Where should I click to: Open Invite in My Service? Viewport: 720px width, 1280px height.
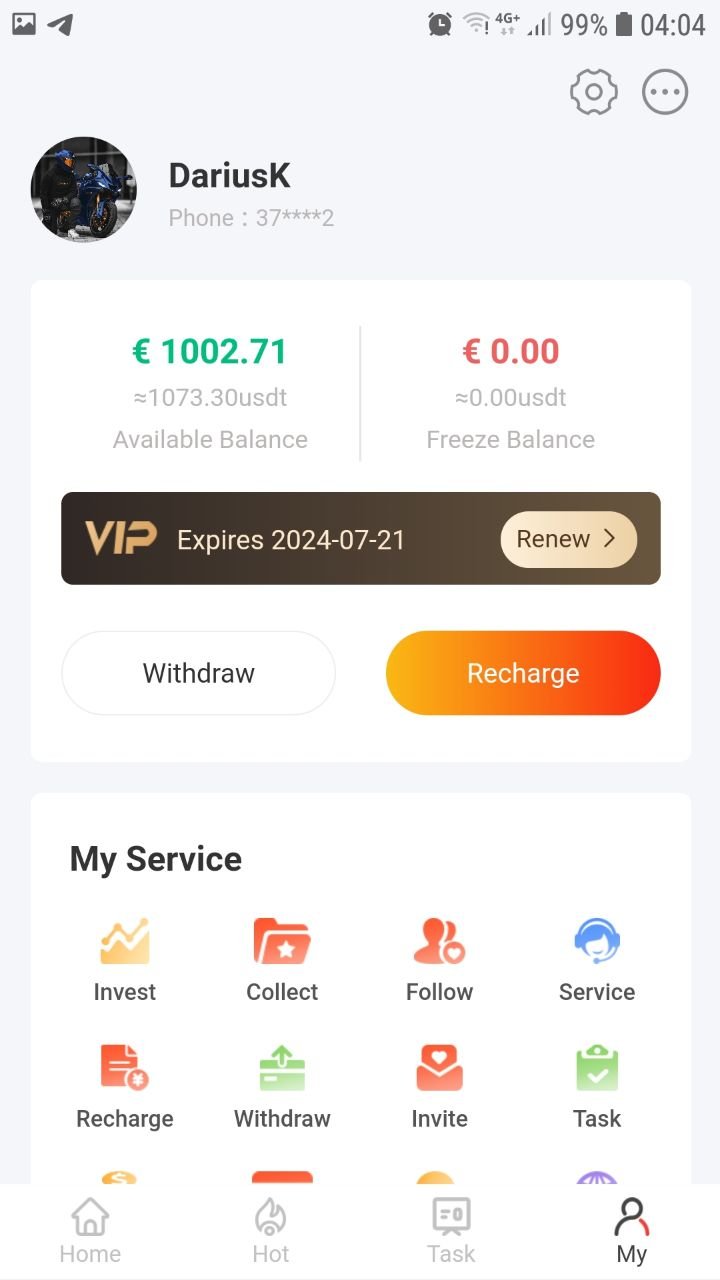click(439, 1087)
